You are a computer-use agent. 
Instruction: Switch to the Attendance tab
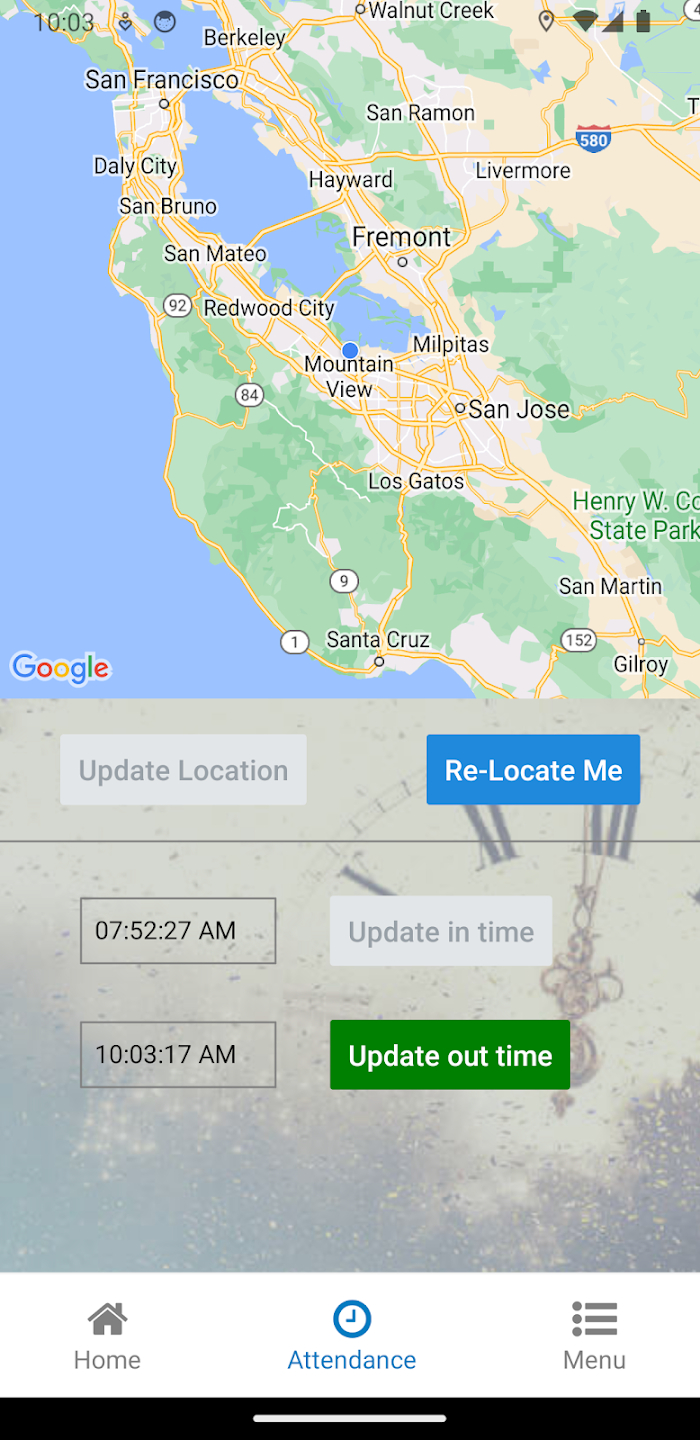pos(352,1336)
